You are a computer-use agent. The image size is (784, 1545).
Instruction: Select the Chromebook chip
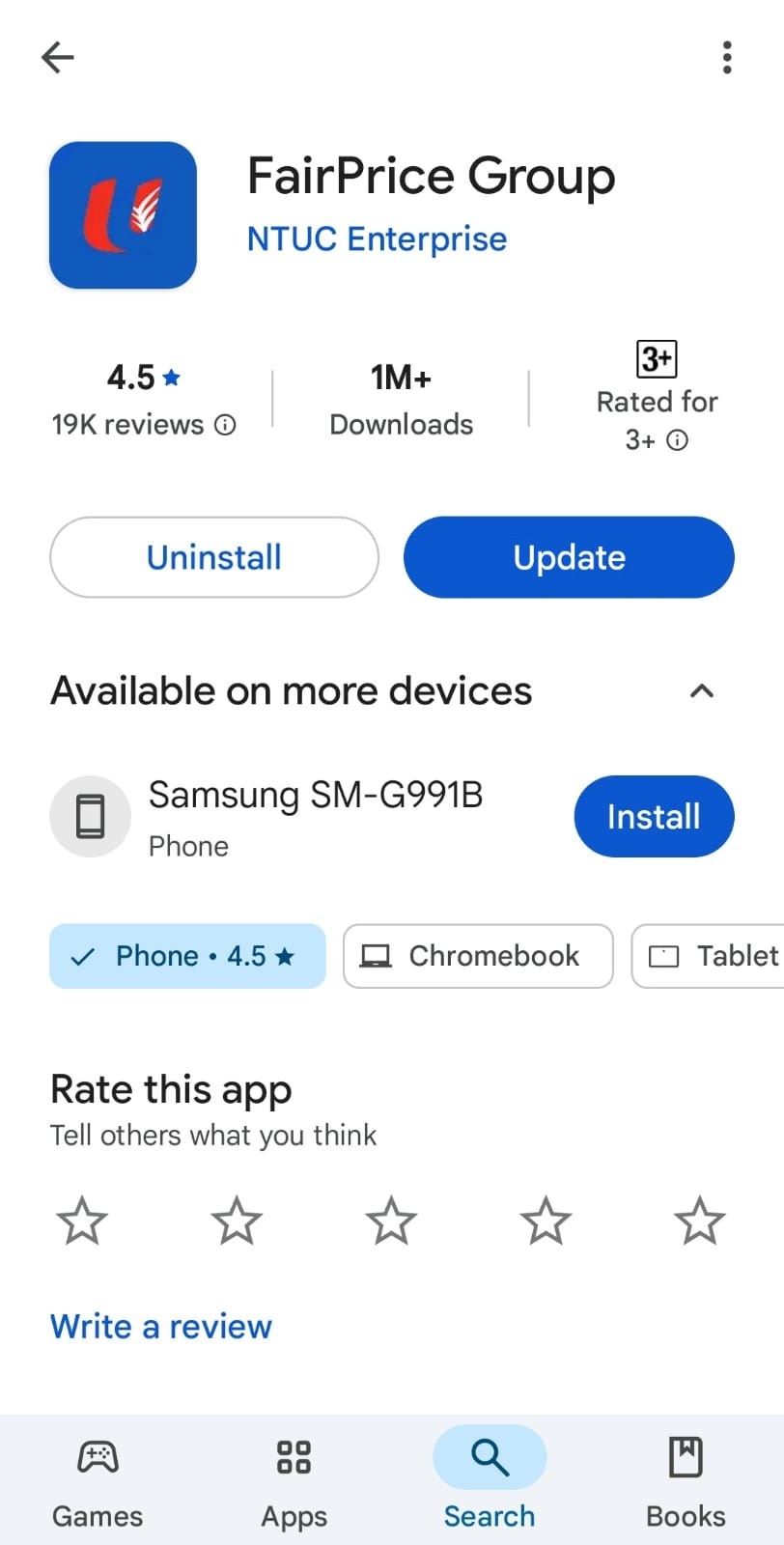478,956
